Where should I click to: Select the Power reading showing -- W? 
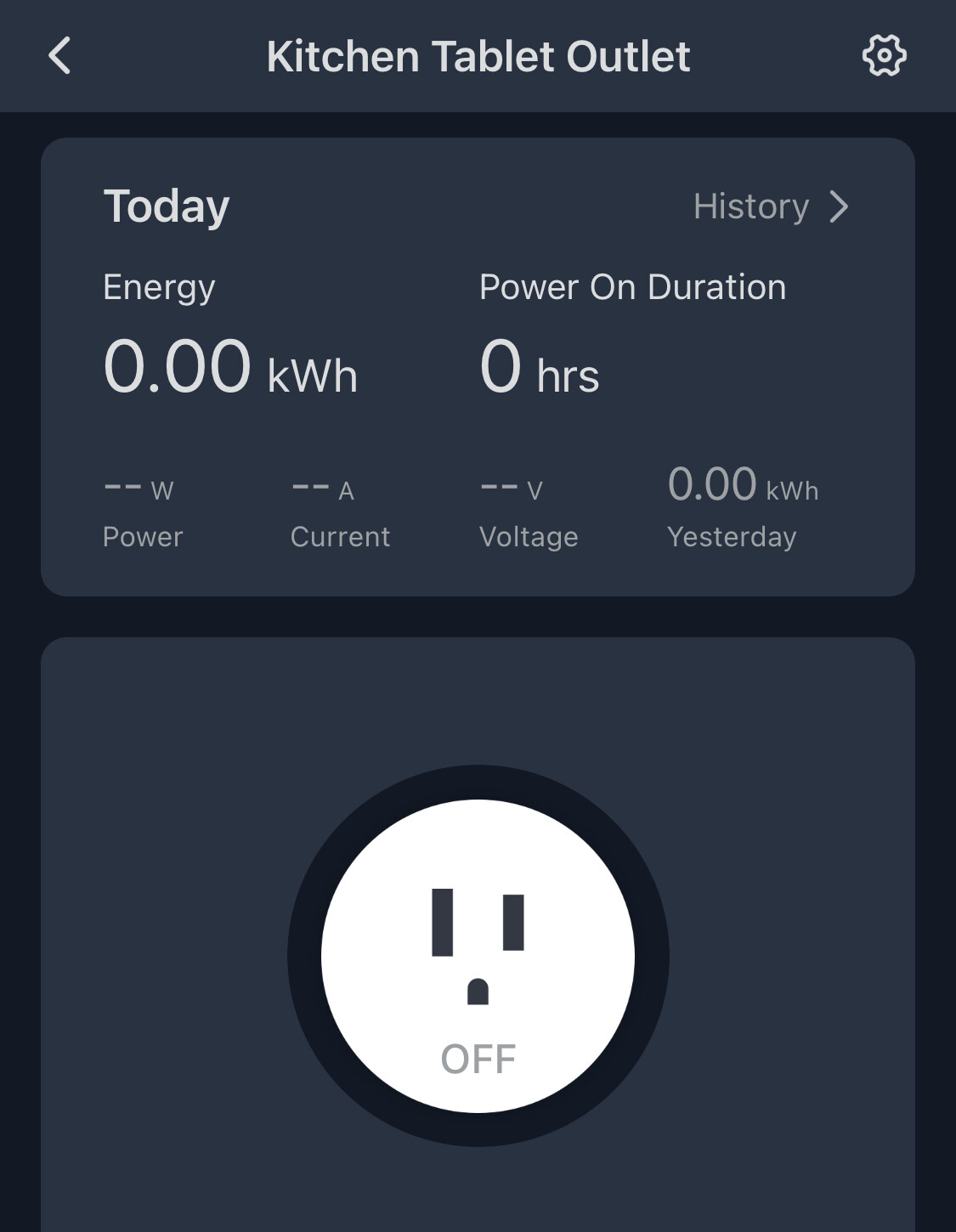point(141,510)
